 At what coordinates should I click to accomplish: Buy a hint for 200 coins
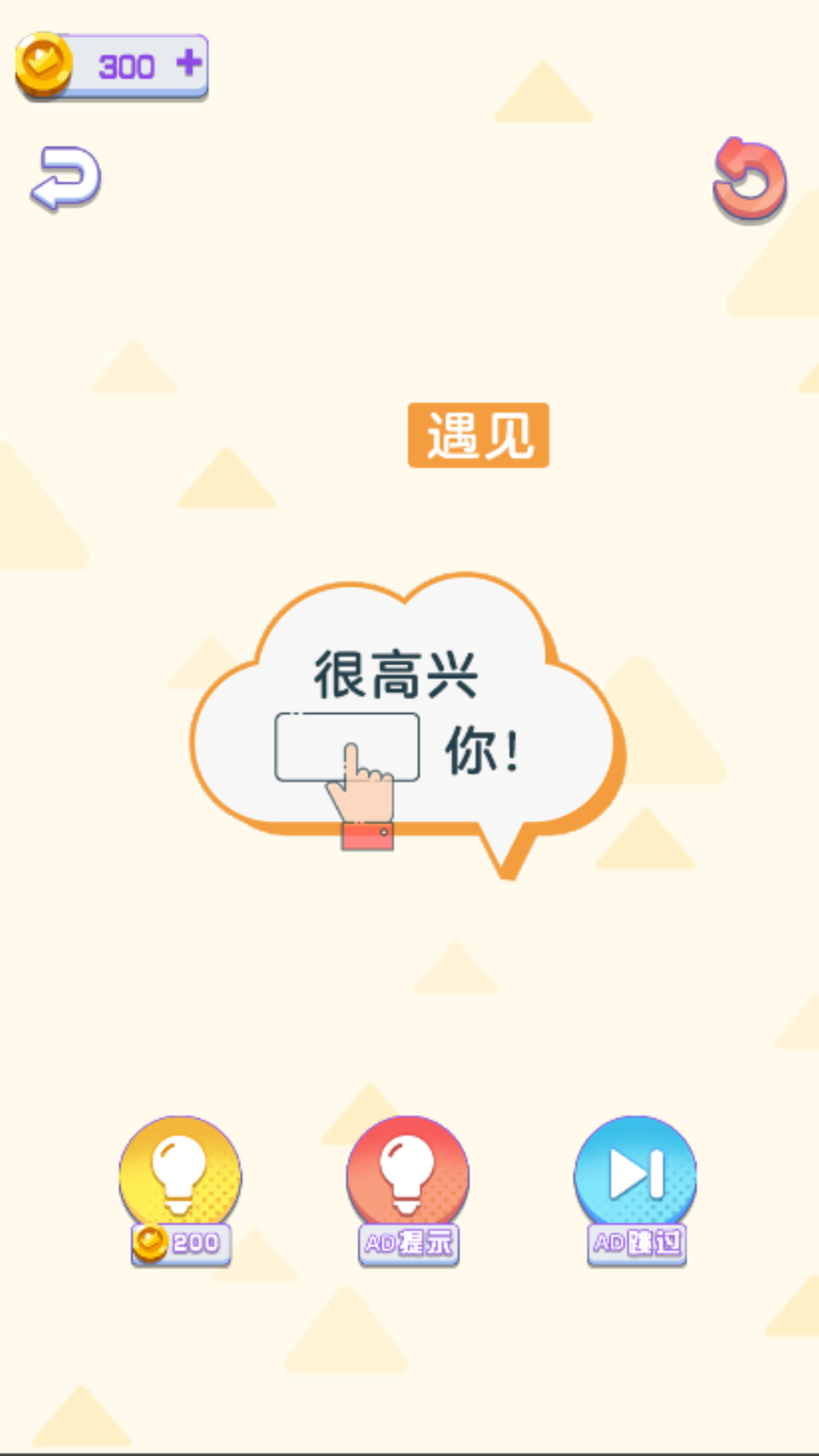180,1188
